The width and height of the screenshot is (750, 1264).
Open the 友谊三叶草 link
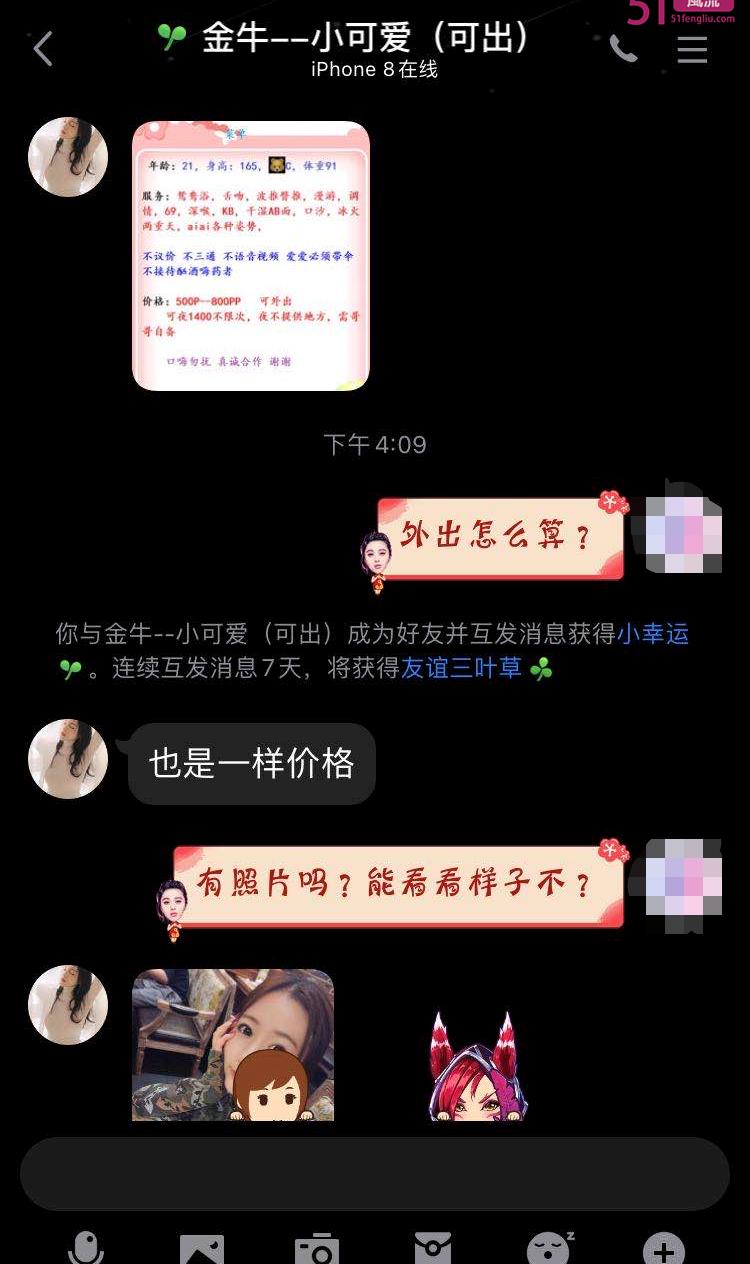click(461, 668)
